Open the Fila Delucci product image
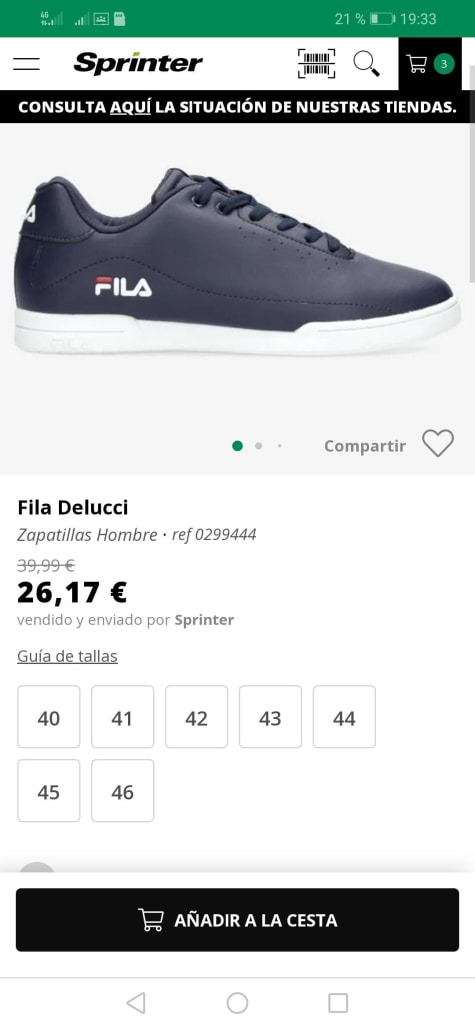This screenshot has width=475, height=1029. click(x=238, y=262)
